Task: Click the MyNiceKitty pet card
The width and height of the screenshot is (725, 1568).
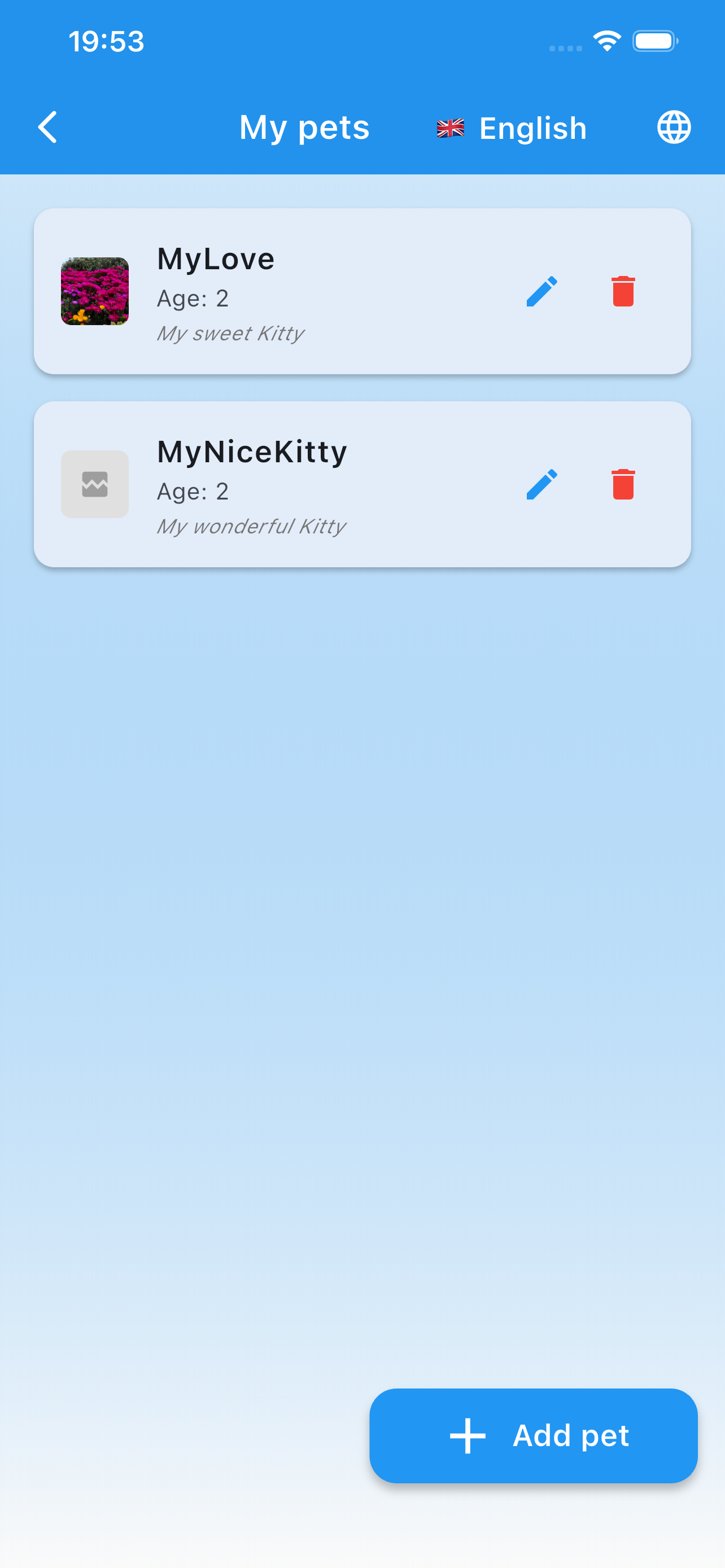Action: [362, 484]
